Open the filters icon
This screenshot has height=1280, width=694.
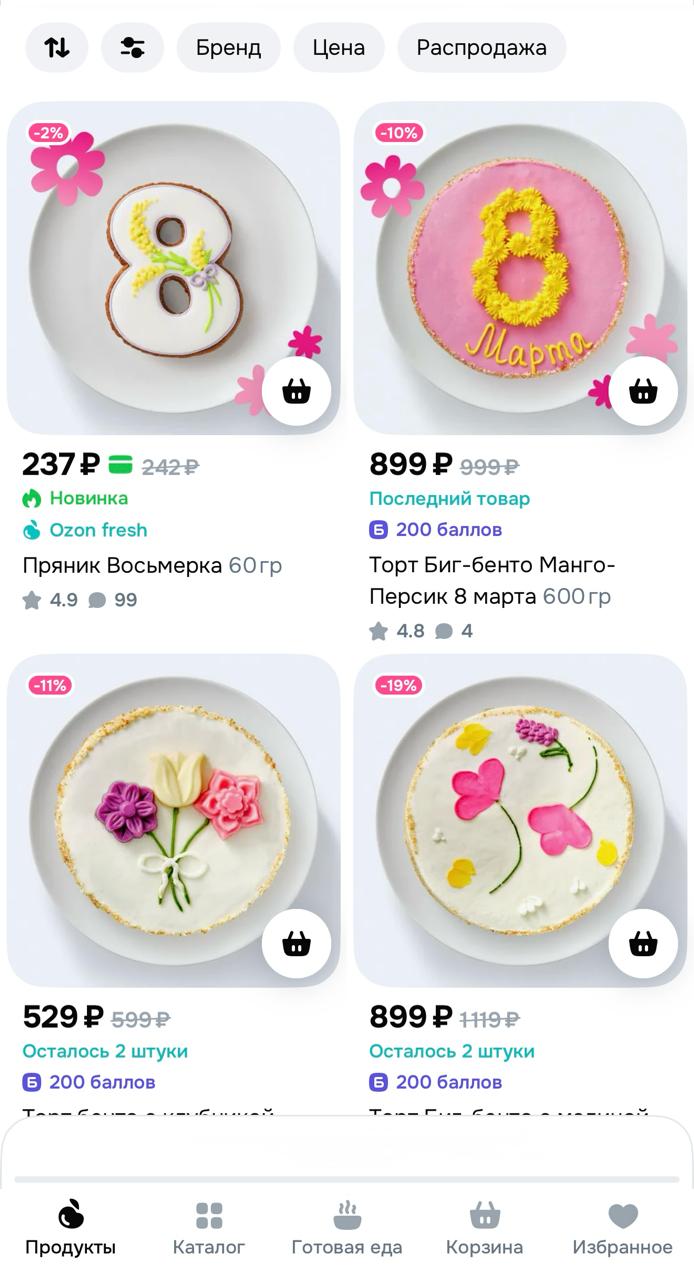(x=132, y=48)
